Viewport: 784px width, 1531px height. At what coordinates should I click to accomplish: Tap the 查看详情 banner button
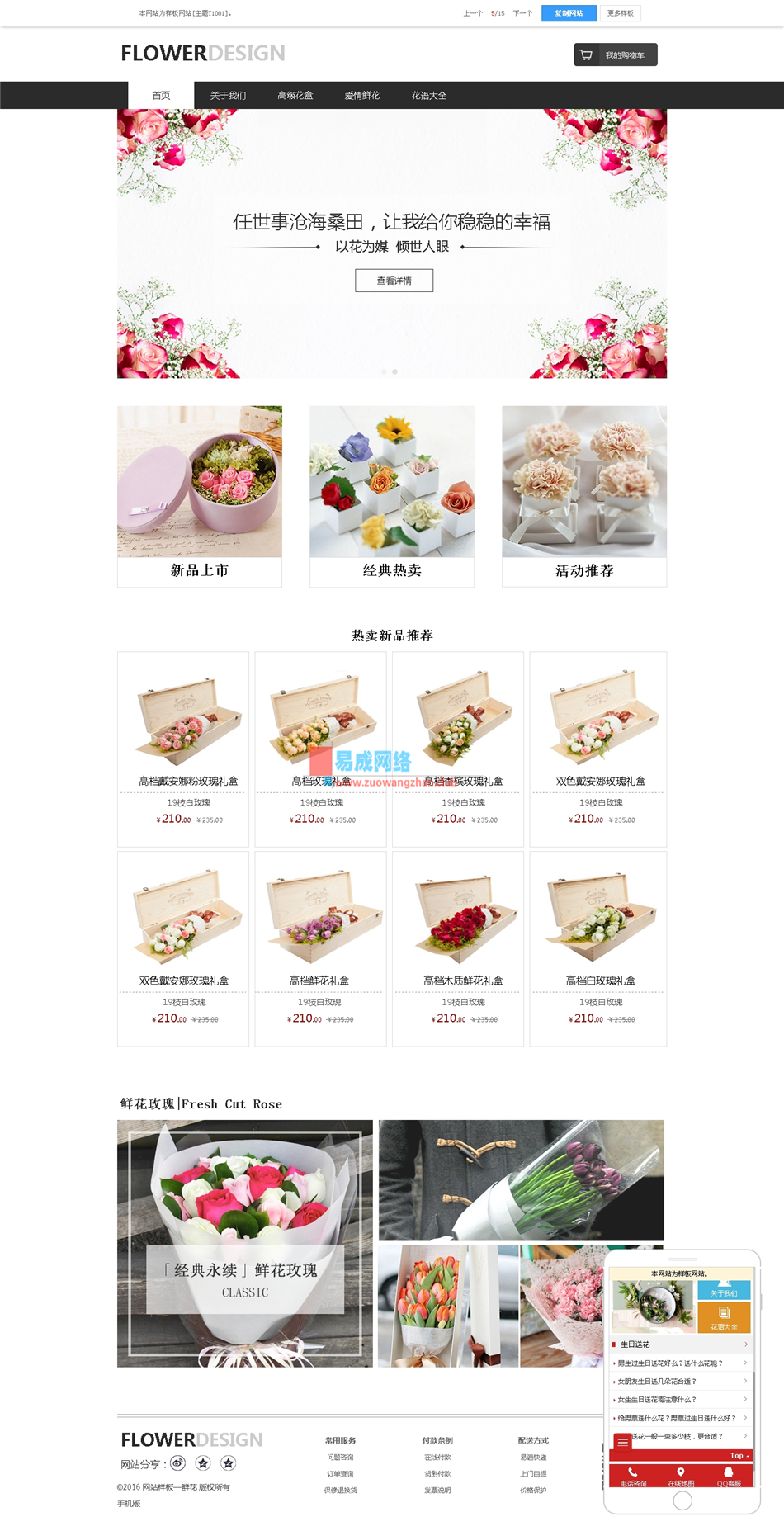[394, 281]
